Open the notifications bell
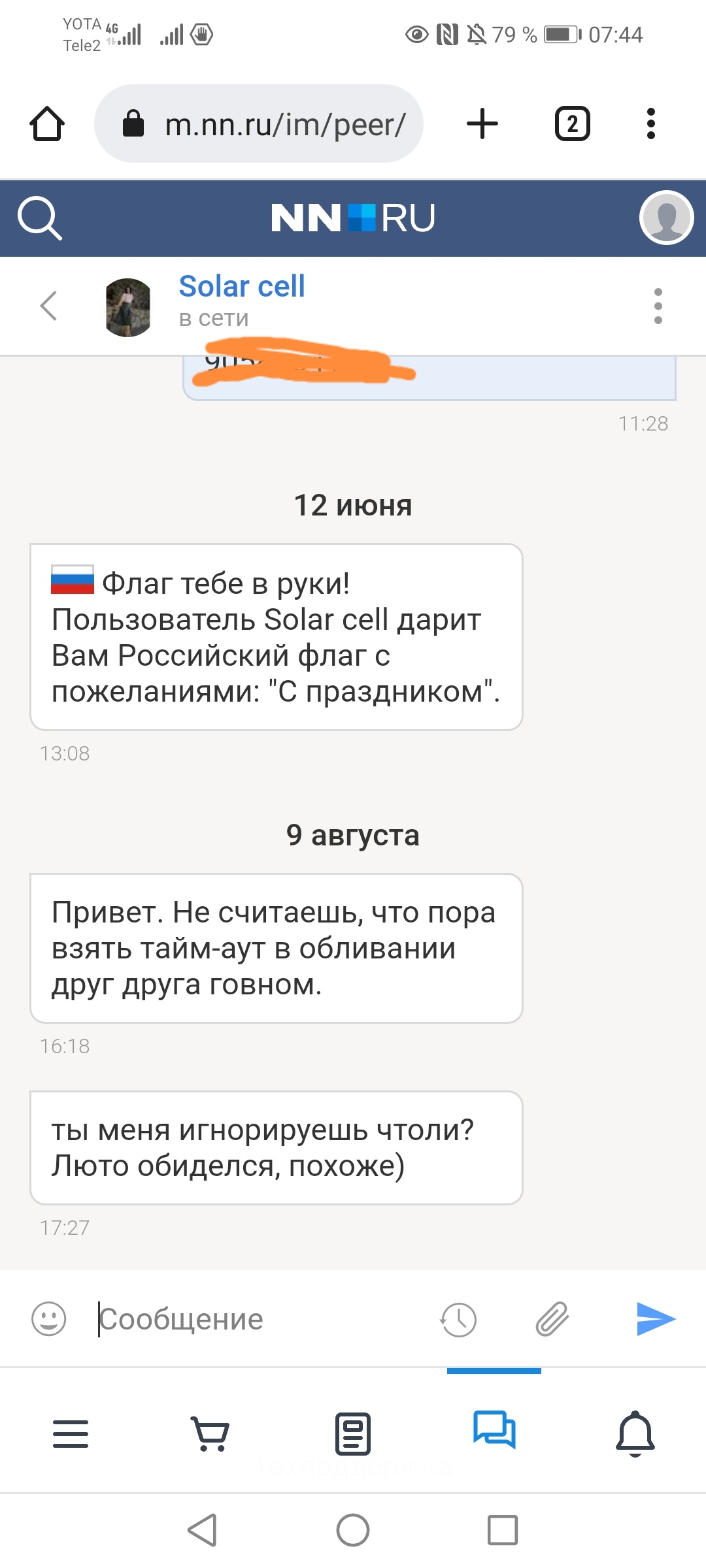 [x=635, y=1433]
